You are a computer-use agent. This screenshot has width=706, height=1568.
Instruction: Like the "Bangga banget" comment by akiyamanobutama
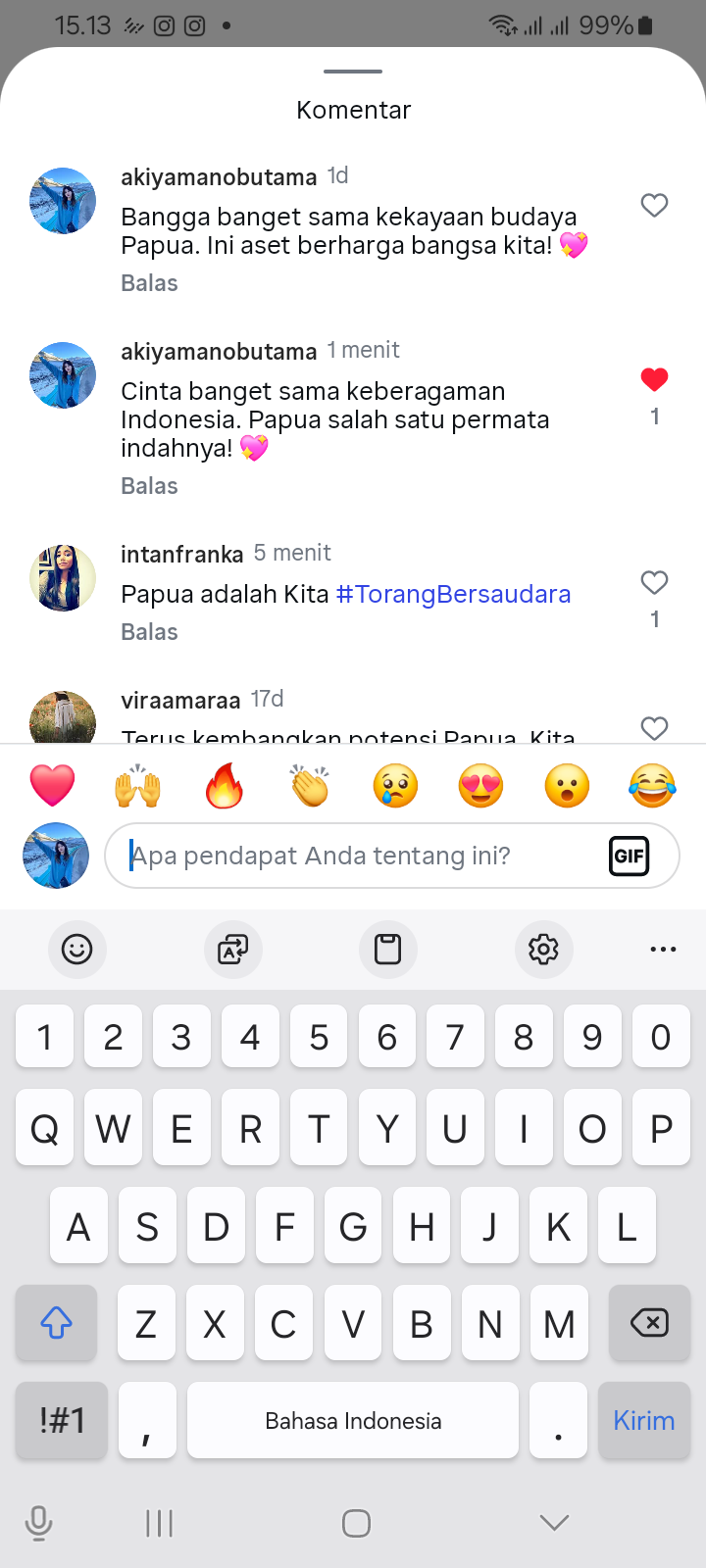[x=654, y=205]
